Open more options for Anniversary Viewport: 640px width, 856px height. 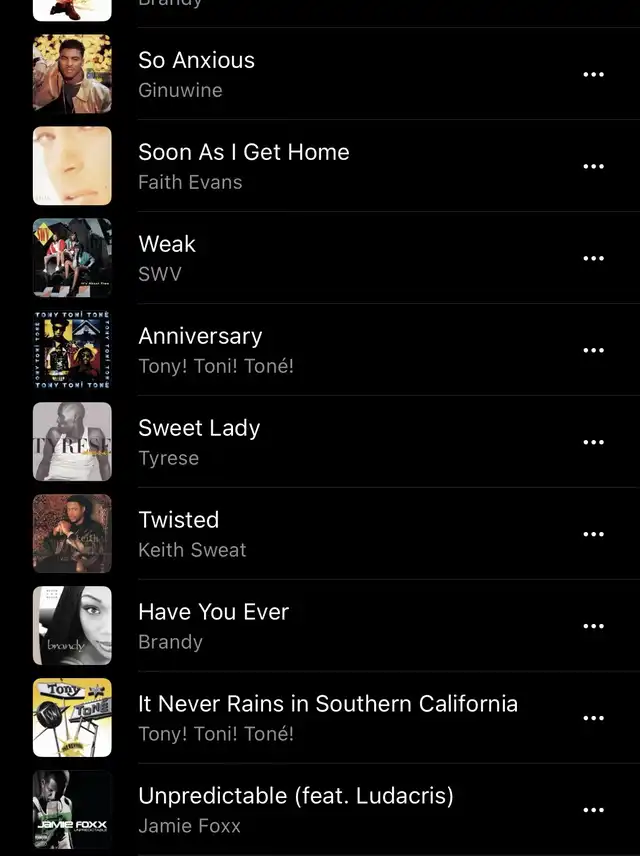tap(593, 350)
